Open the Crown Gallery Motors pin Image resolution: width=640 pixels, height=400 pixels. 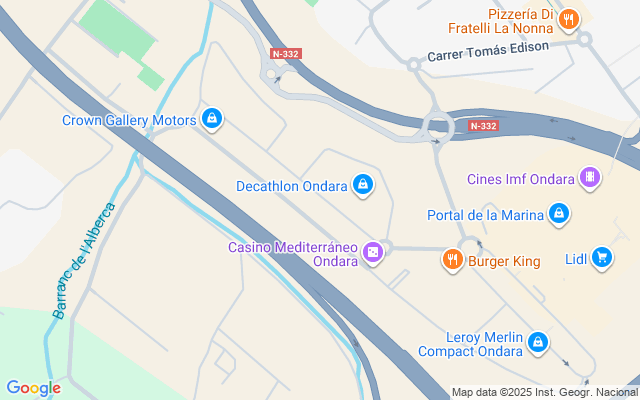point(211,119)
